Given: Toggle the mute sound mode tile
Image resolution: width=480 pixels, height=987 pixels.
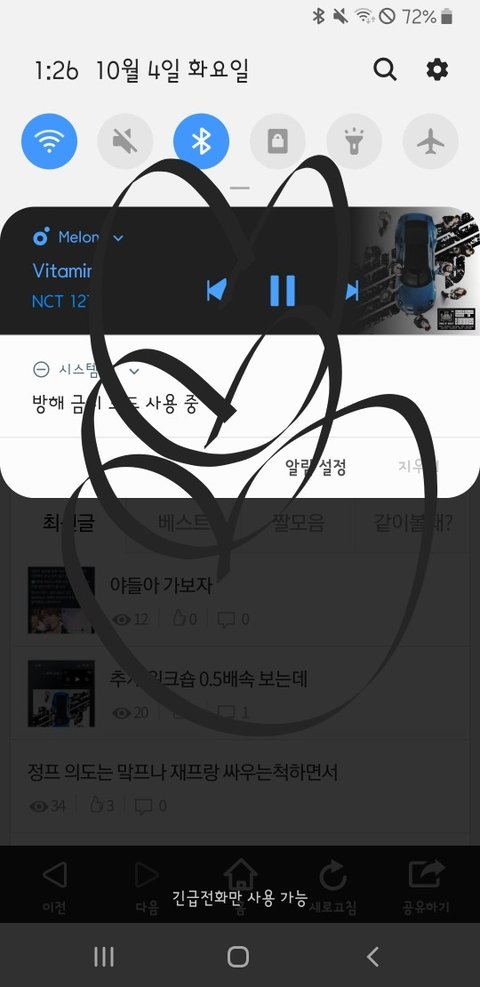Looking at the screenshot, I should coord(125,142).
